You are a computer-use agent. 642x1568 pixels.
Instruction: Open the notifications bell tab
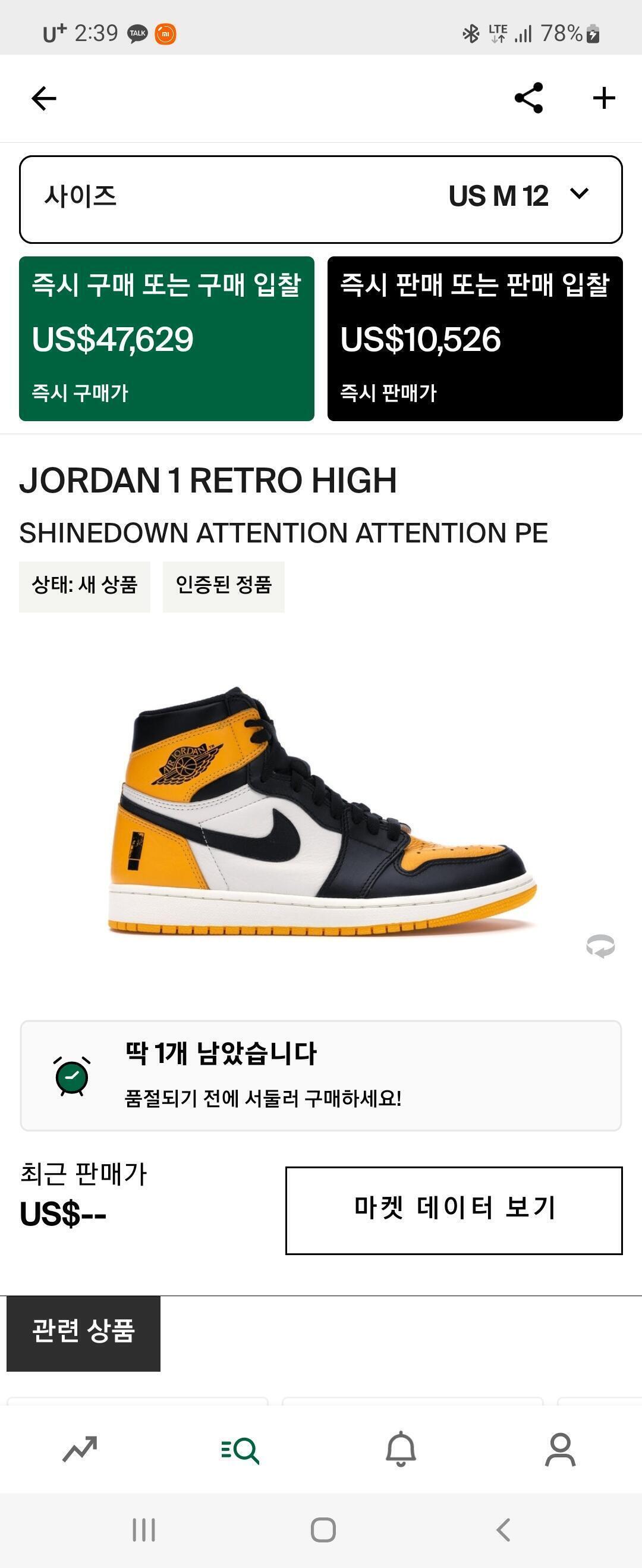[401, 1449]
